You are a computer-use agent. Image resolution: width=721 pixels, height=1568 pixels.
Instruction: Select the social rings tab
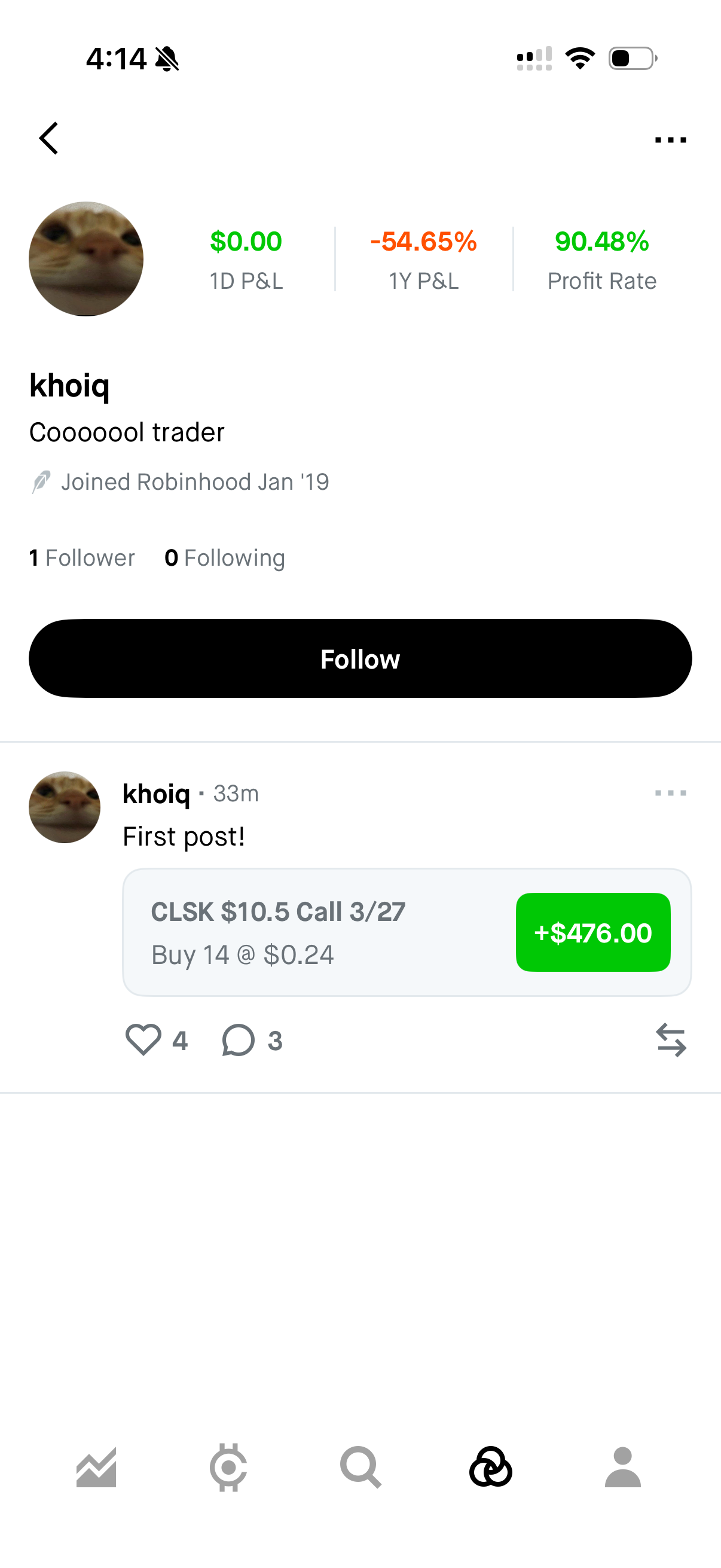[490, 1468]
